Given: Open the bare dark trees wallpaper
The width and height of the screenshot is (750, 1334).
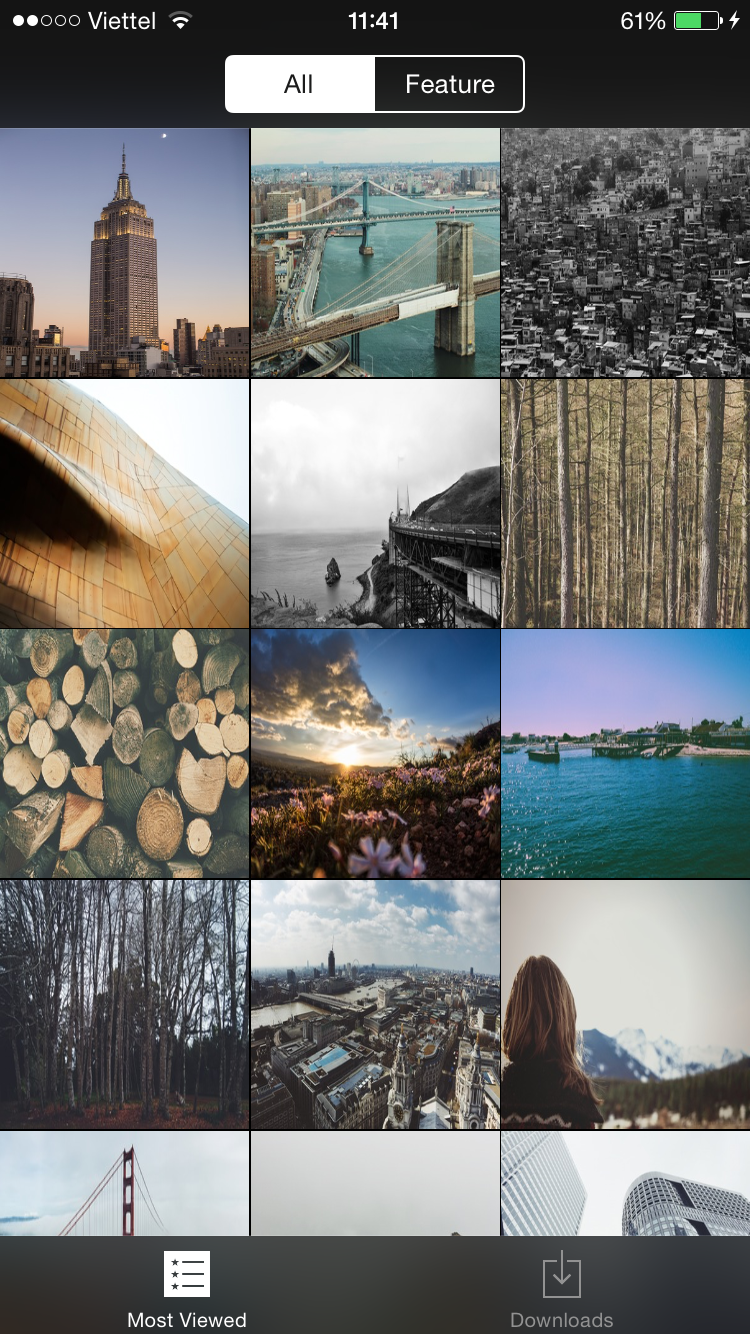Looking at the screenshot, I should coord(124,1004).
